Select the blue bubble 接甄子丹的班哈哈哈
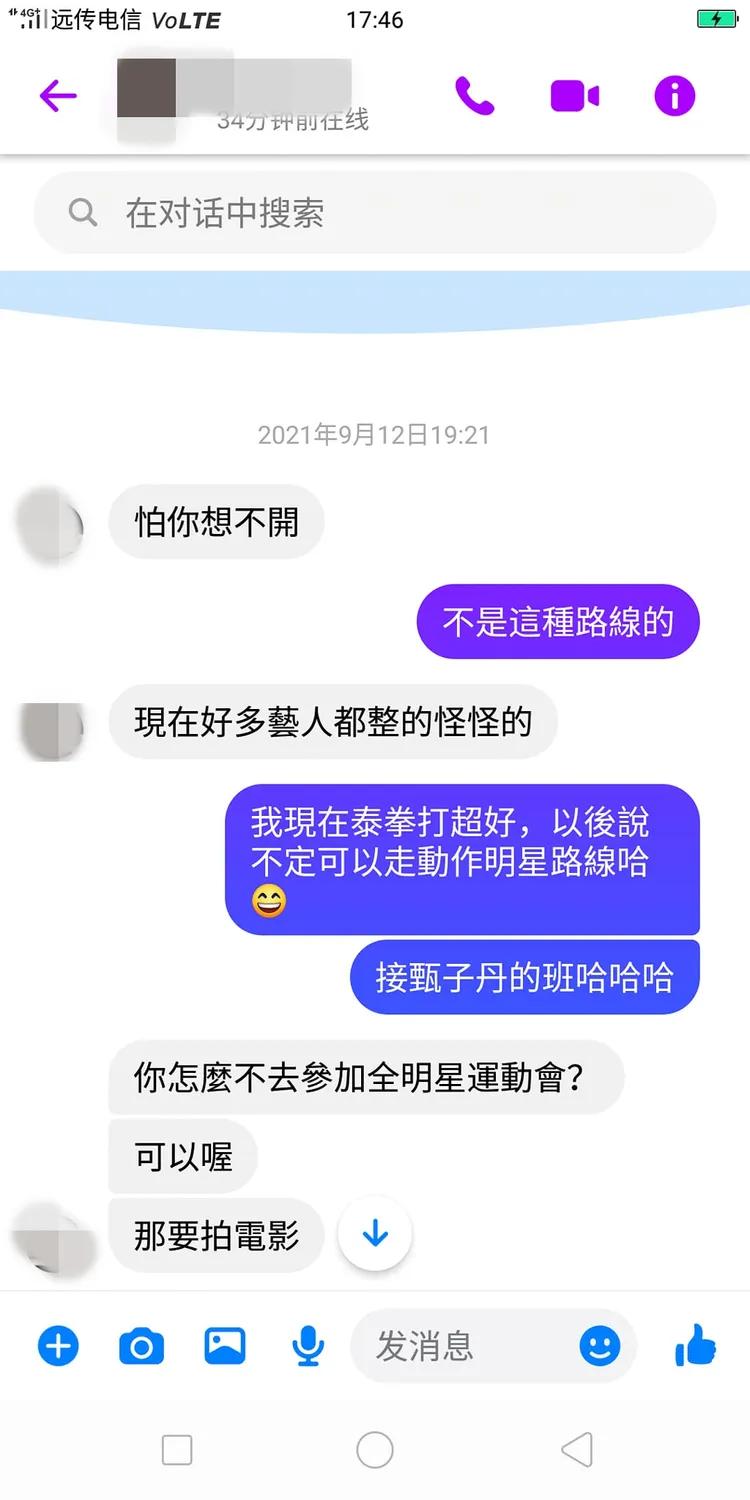750x1500 pixels. pos(525,977)
